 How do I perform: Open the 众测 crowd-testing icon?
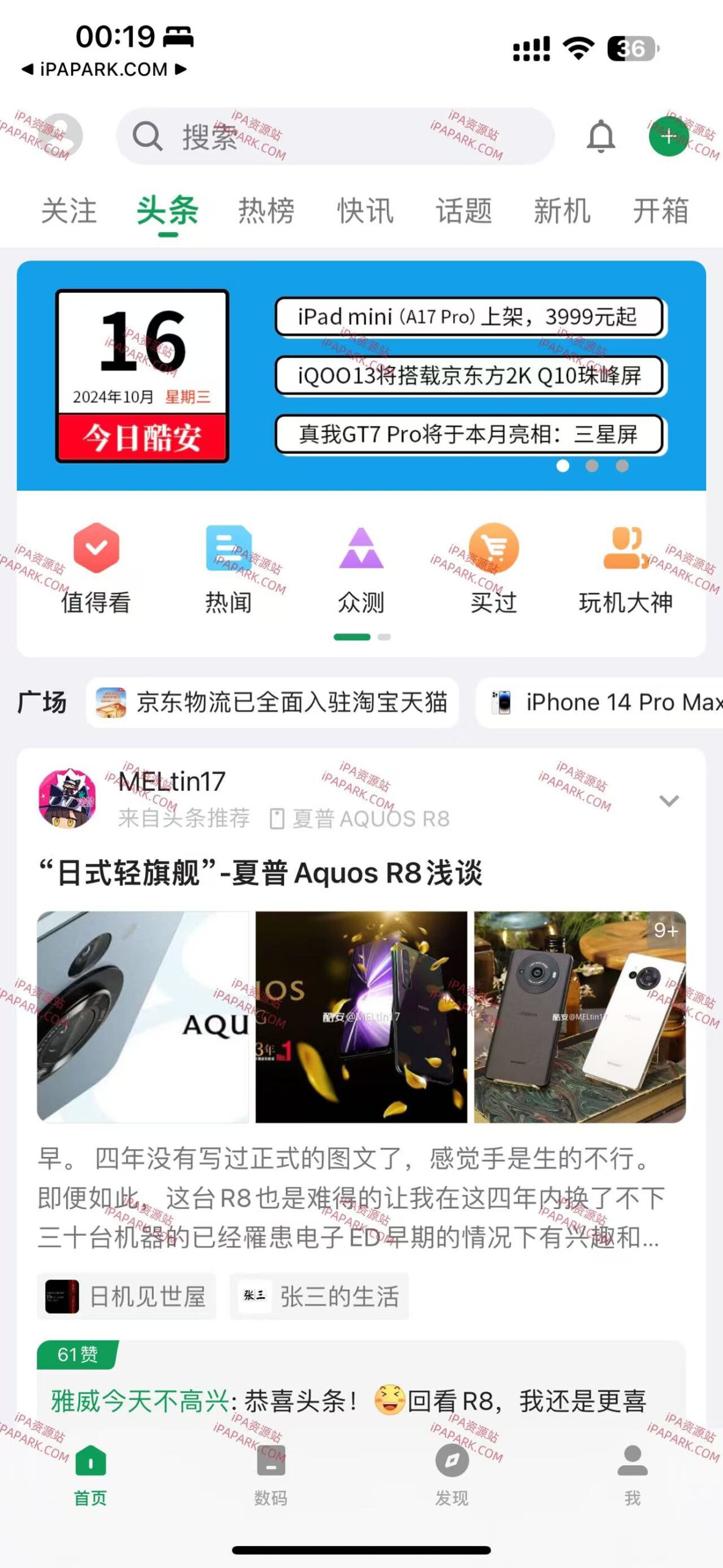point(361,570)
